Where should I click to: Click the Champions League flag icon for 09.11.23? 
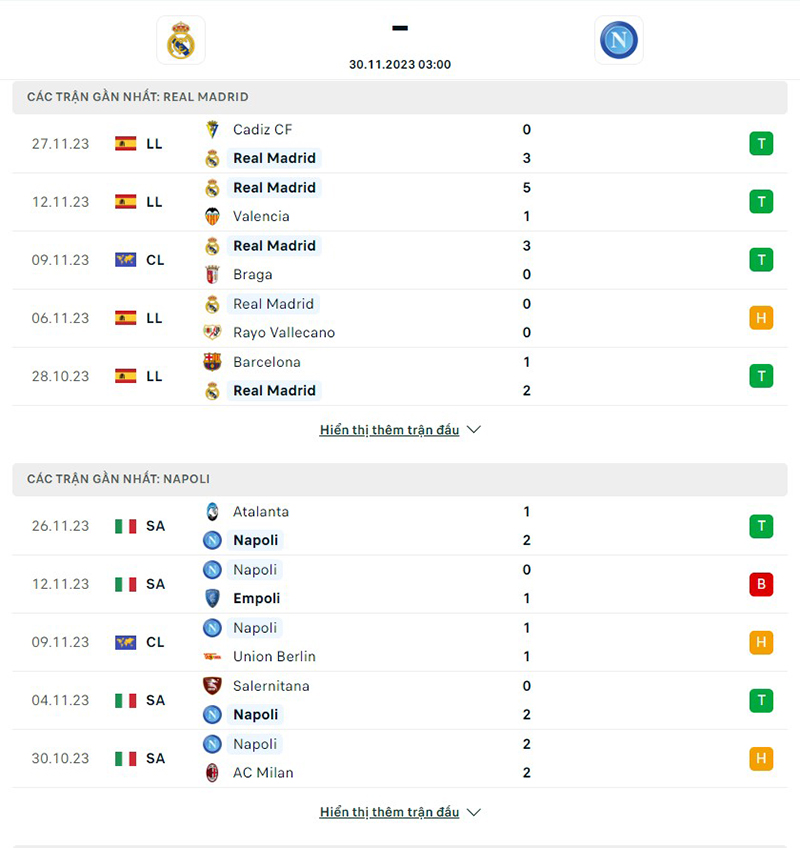(x=125, y=260)
